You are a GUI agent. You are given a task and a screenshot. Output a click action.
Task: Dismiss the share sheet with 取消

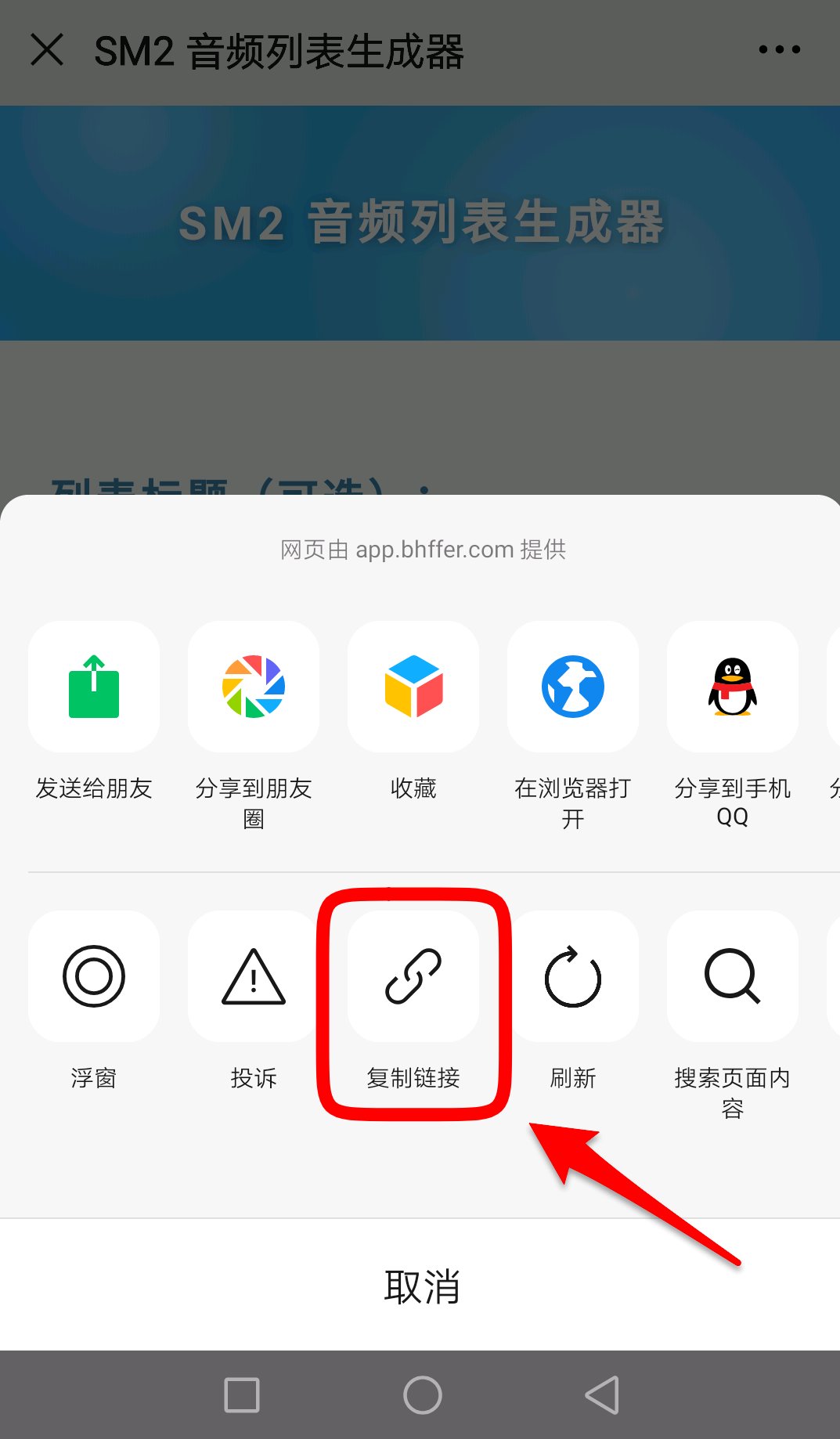[x=420, y=1286]
